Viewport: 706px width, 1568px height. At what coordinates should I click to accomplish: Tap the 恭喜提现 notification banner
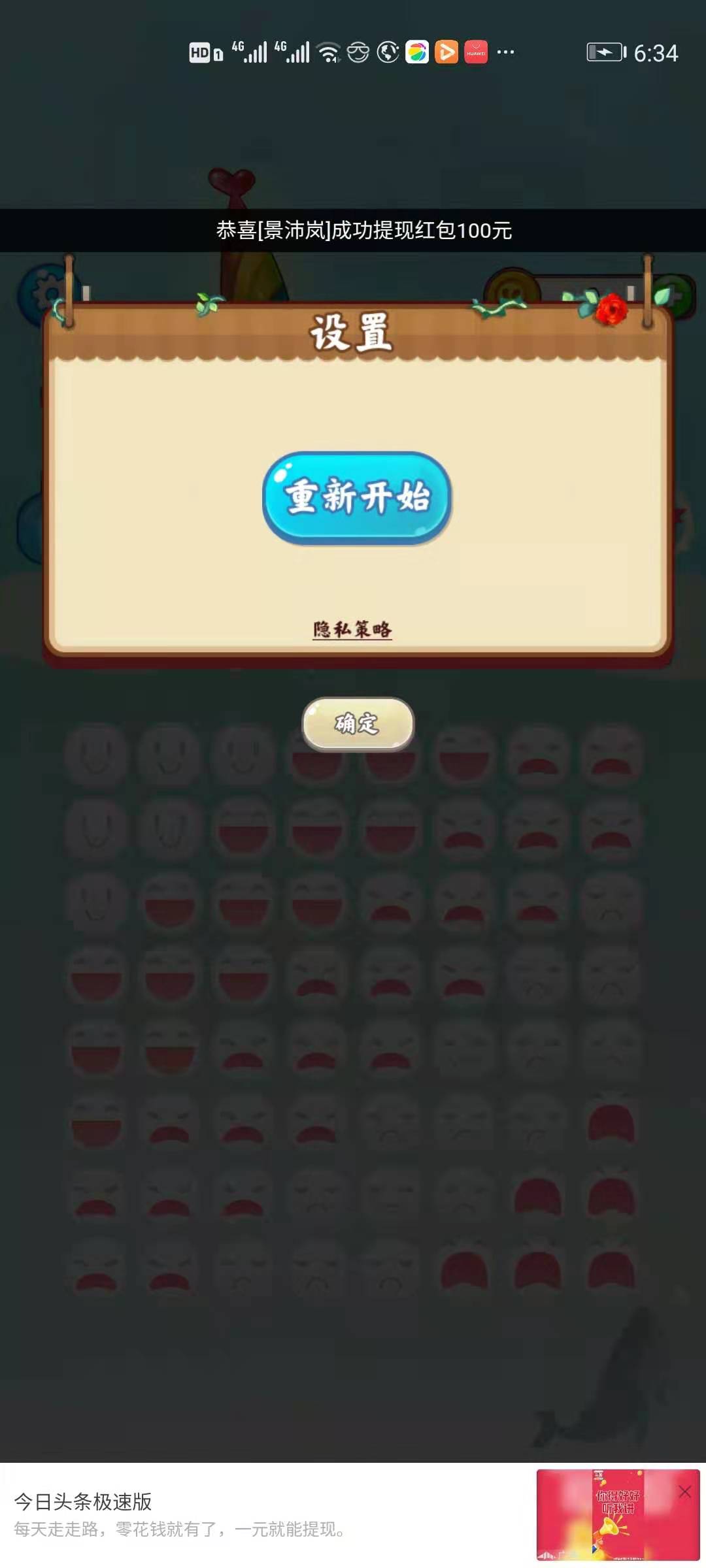point(353,229)
